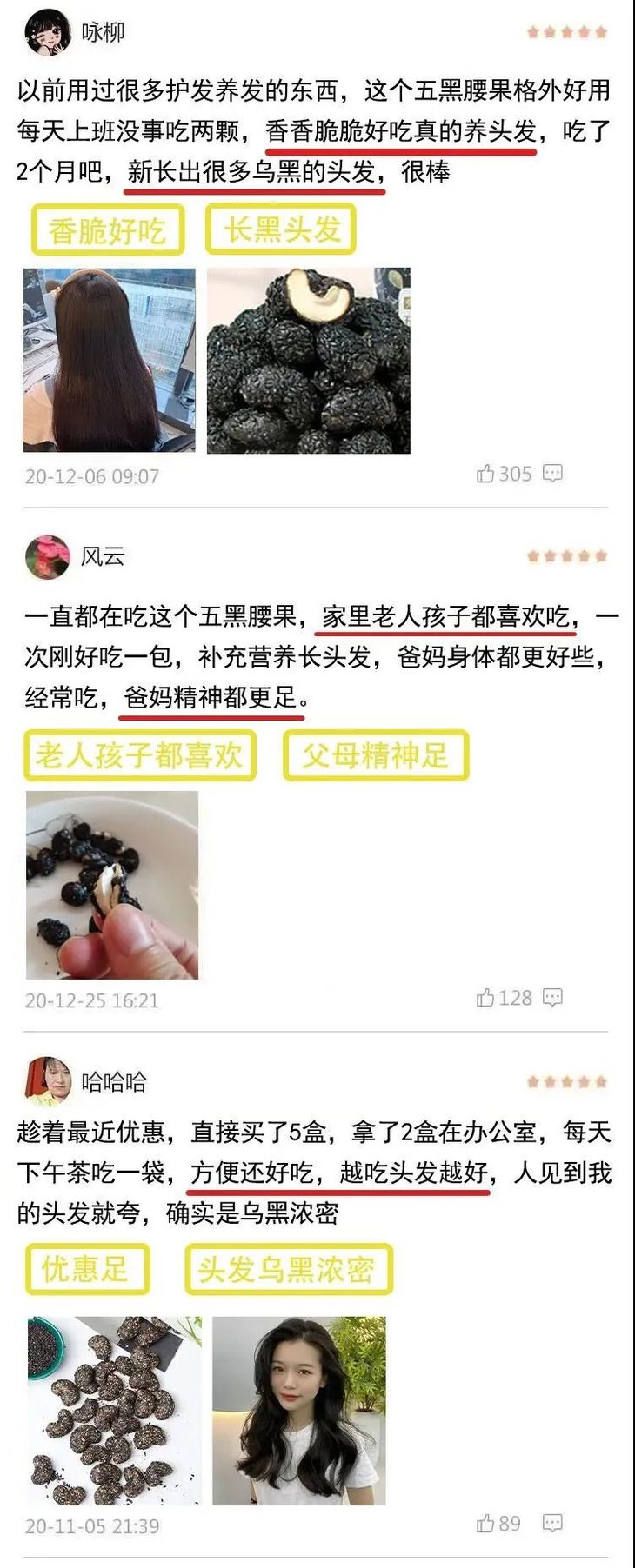Open comments on 咏柳's review via bubble icon
This screenshot has height=1568, width=635.
click(x=551, y=475)
